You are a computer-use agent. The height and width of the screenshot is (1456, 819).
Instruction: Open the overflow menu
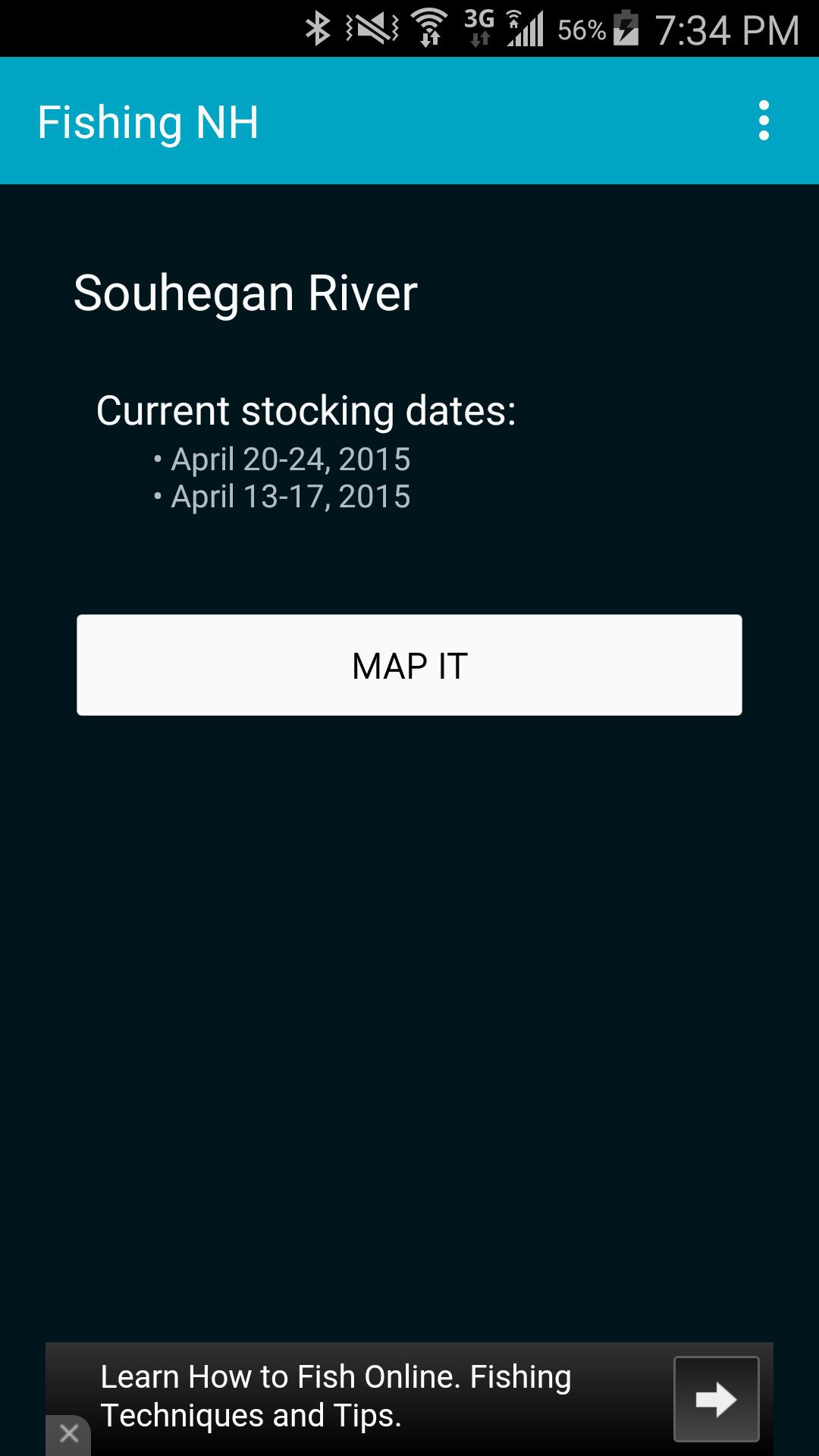[x=764, y=121]
